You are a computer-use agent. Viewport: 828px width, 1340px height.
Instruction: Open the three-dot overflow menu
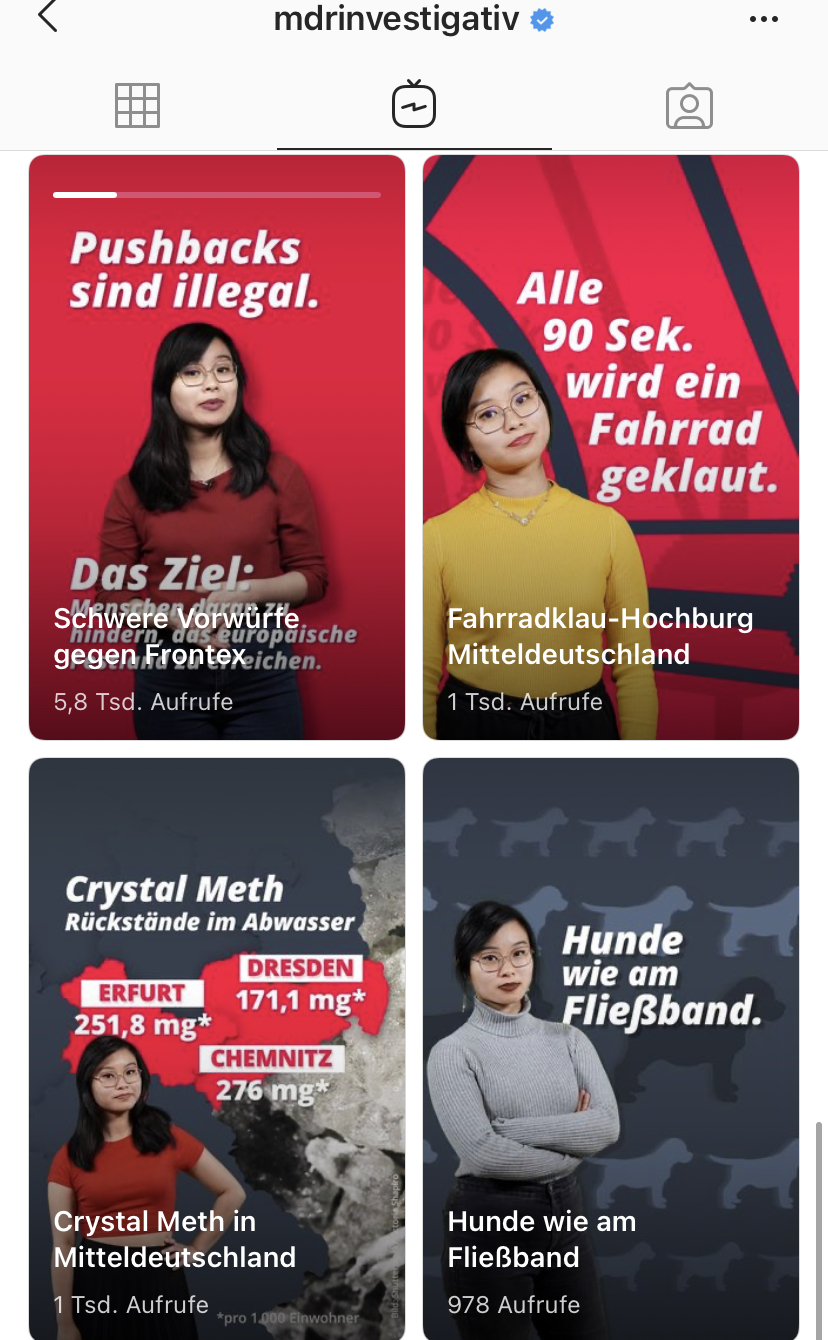(764, 19)
